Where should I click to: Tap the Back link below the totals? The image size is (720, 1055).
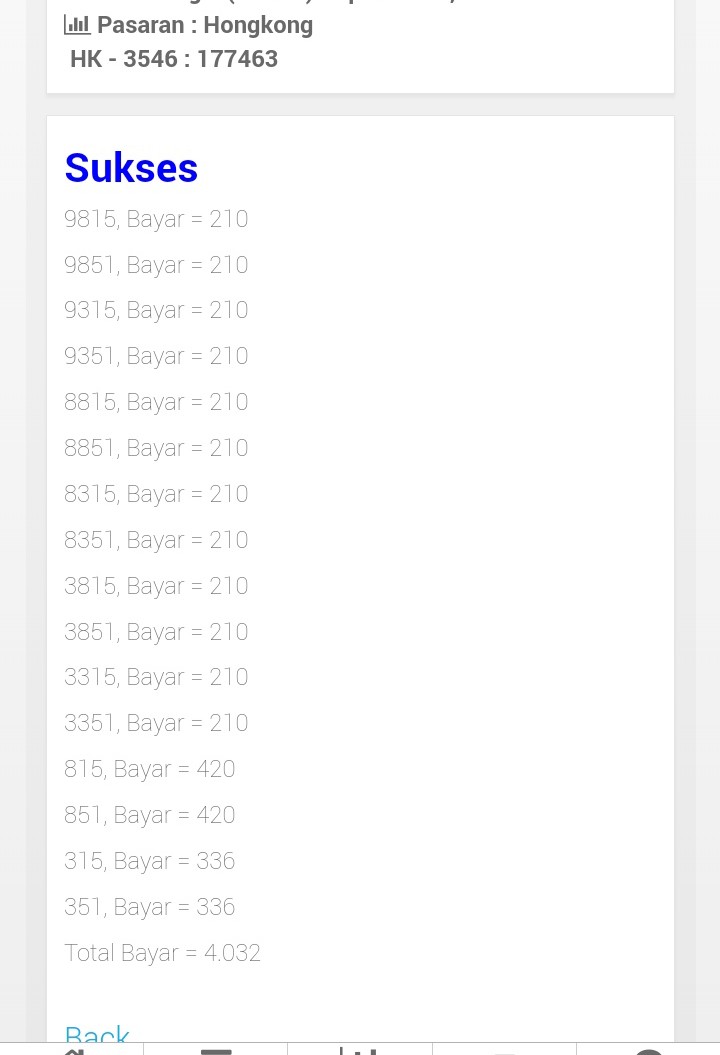click(97, 1033)
